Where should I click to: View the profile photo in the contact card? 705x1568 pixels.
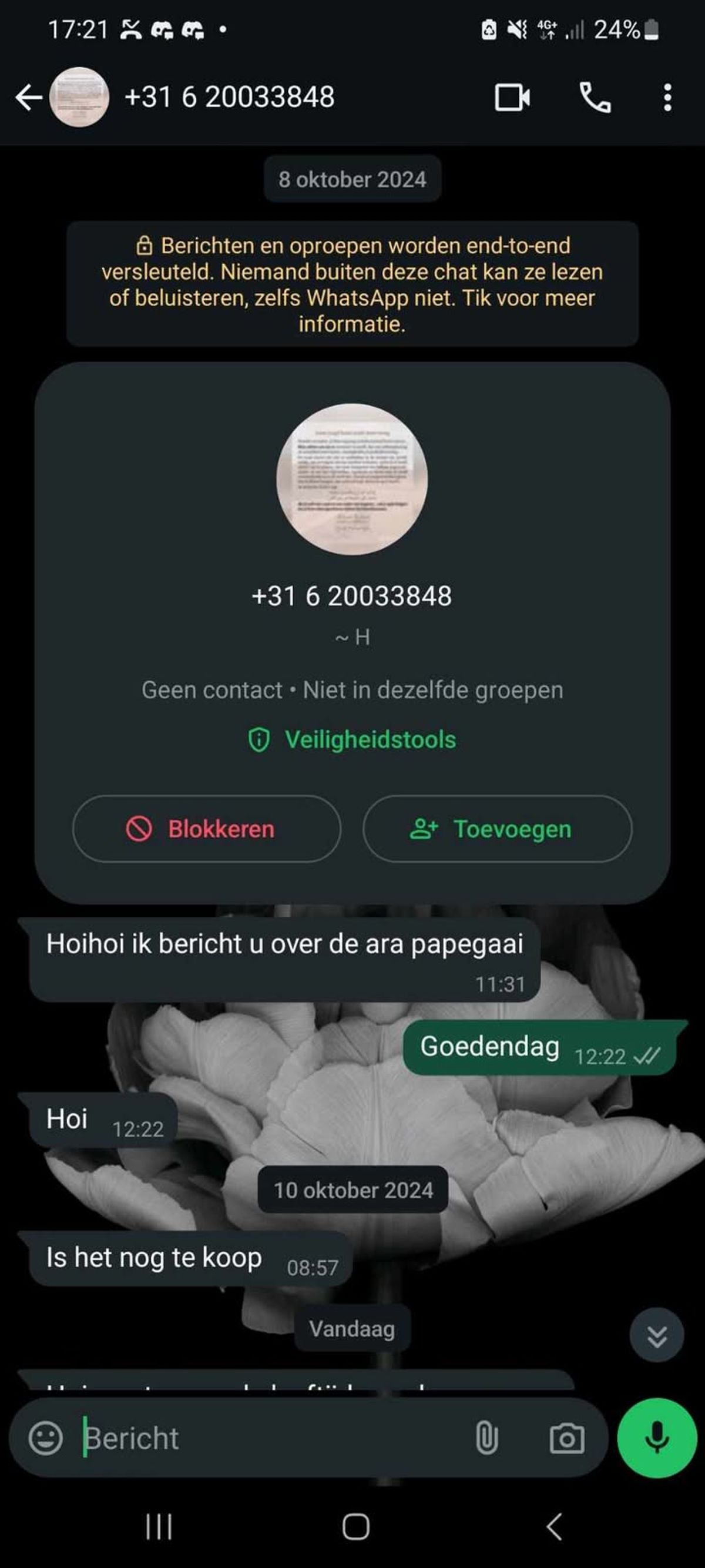(x=352, y=479)
